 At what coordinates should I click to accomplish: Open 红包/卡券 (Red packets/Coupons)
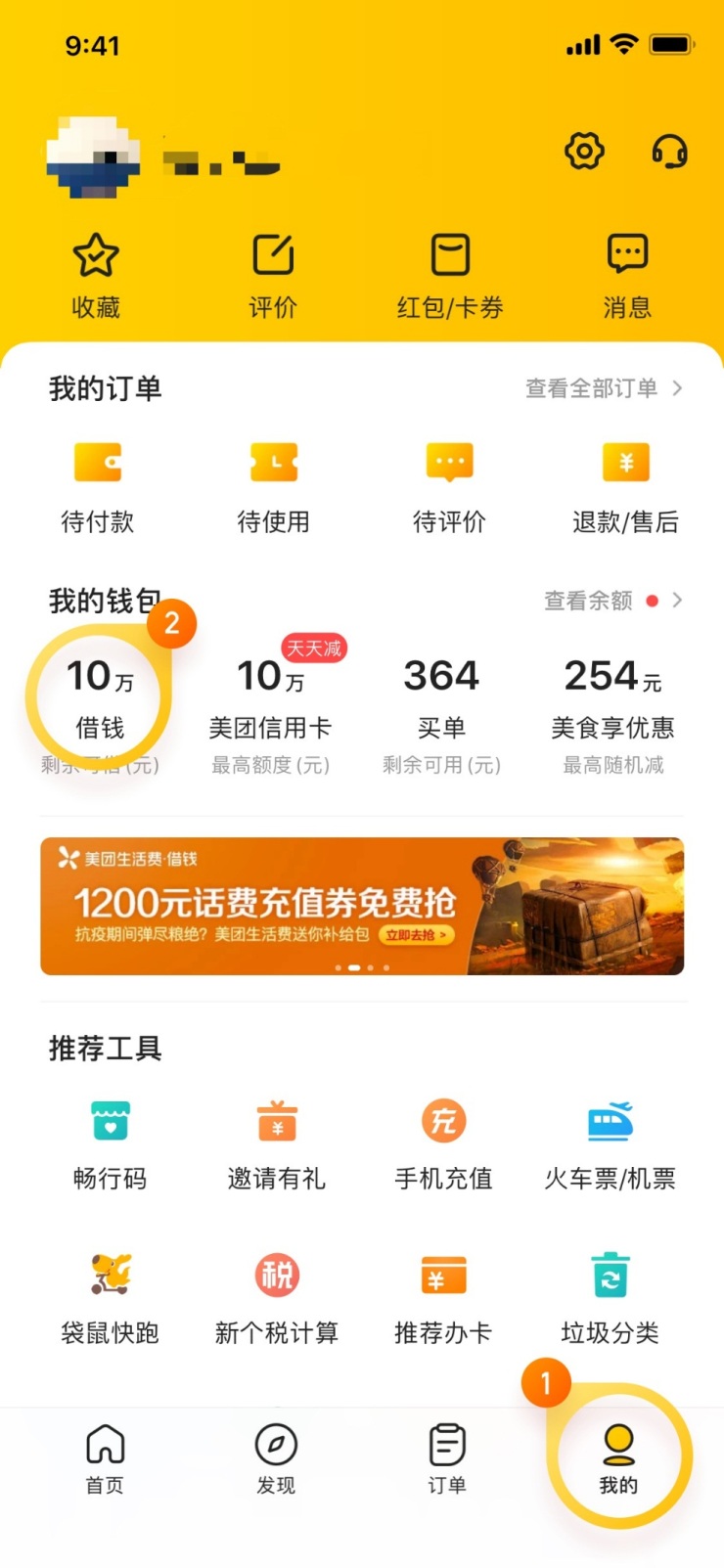click(x=449, y=274)
